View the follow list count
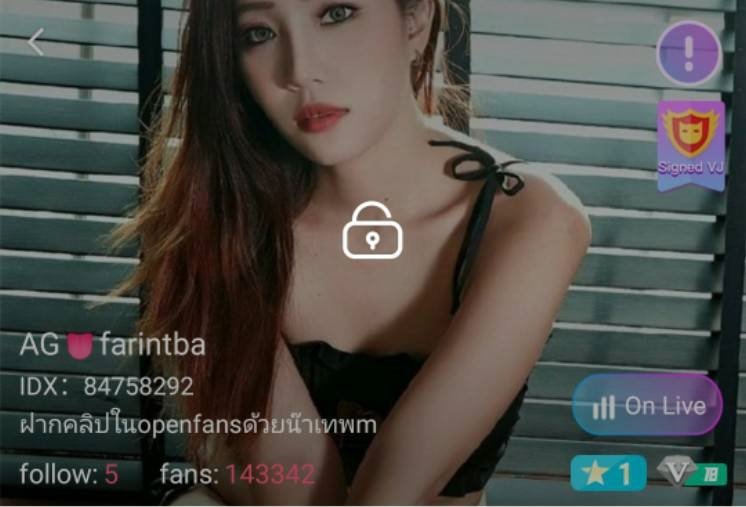The height and width of the screenshot is (507, 746). [69, 474]
